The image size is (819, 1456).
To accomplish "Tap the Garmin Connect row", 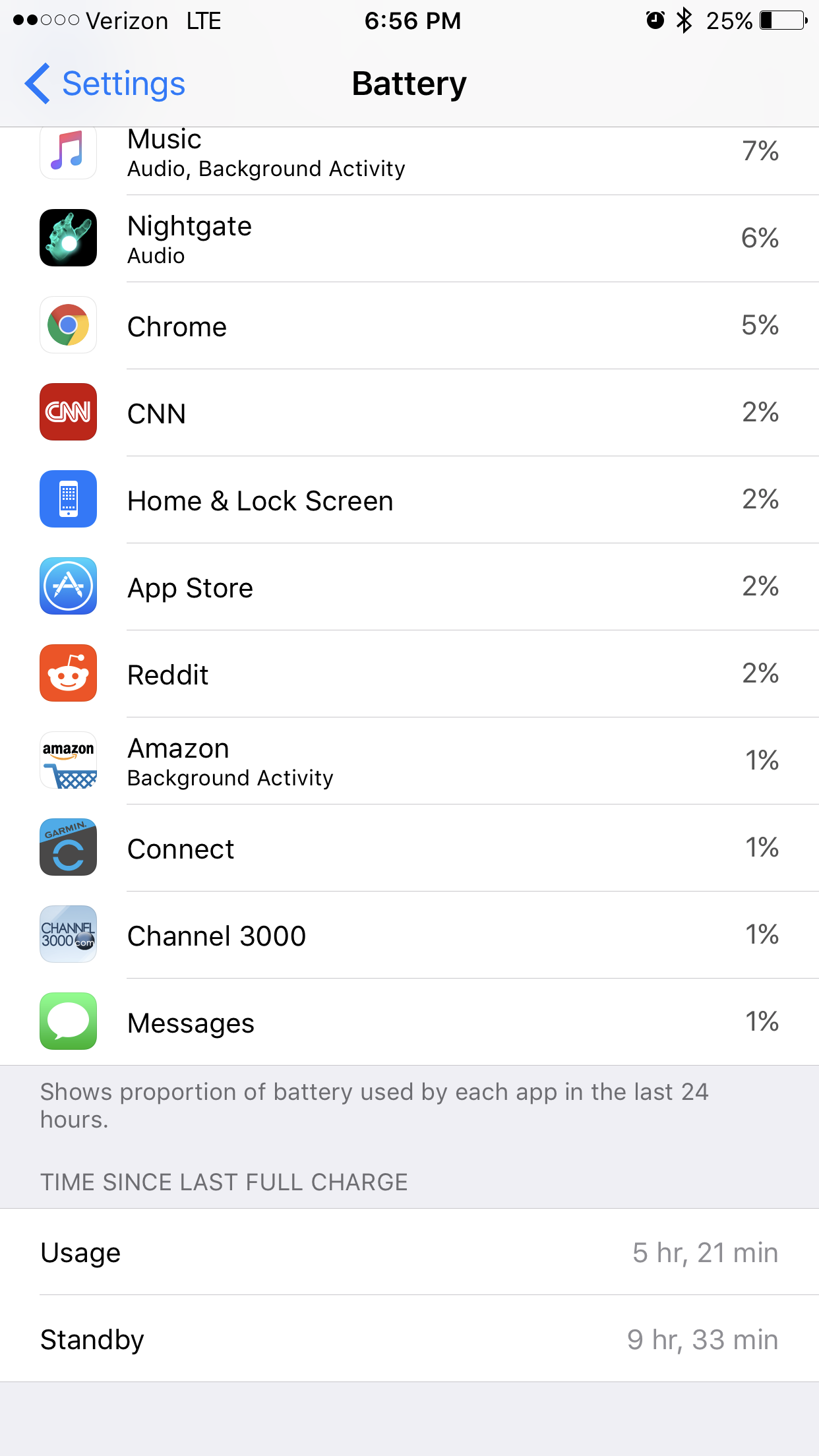I will (x=409, y=848).
